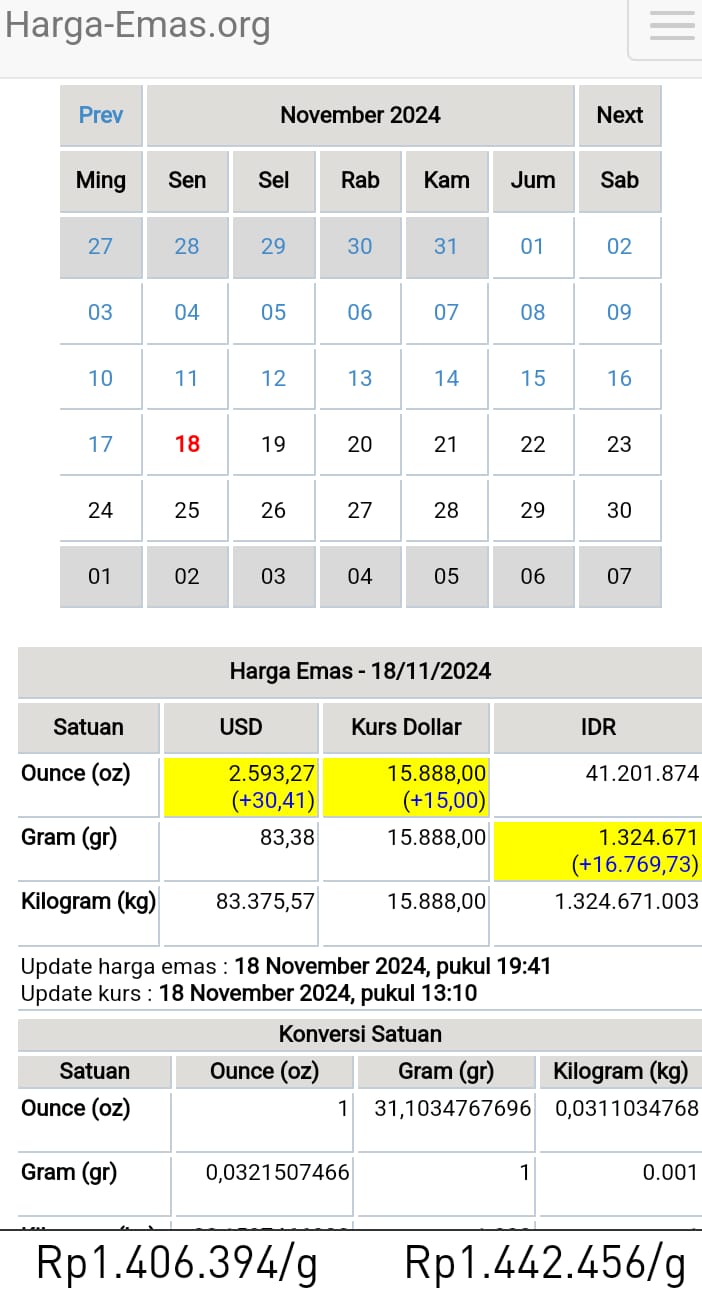Viewport: 702px width, 1303px height.
Task: Open gold price for date 17
Action: (101, 444)
